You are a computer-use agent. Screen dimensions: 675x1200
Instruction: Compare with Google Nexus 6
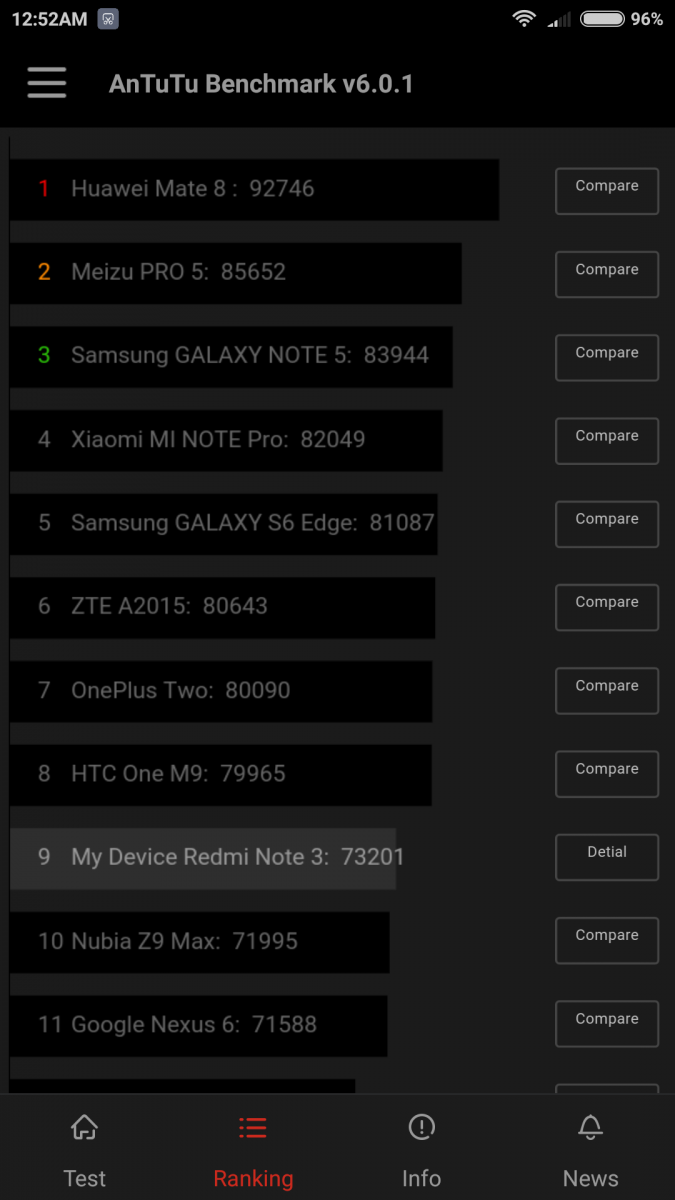click(606, 1023)
